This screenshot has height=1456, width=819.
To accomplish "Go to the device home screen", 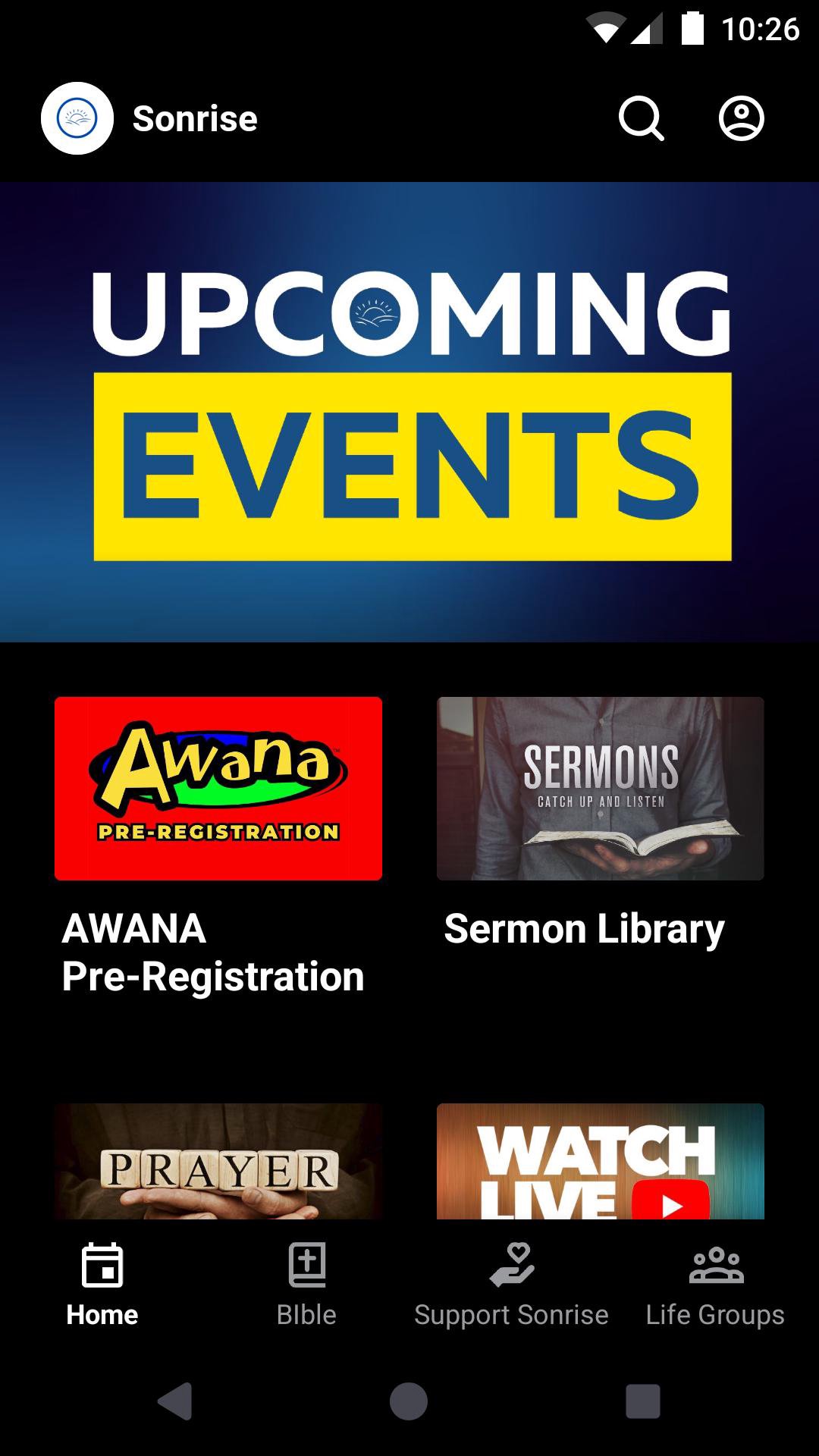I will pyautogui.click(x=409, y=1401).
